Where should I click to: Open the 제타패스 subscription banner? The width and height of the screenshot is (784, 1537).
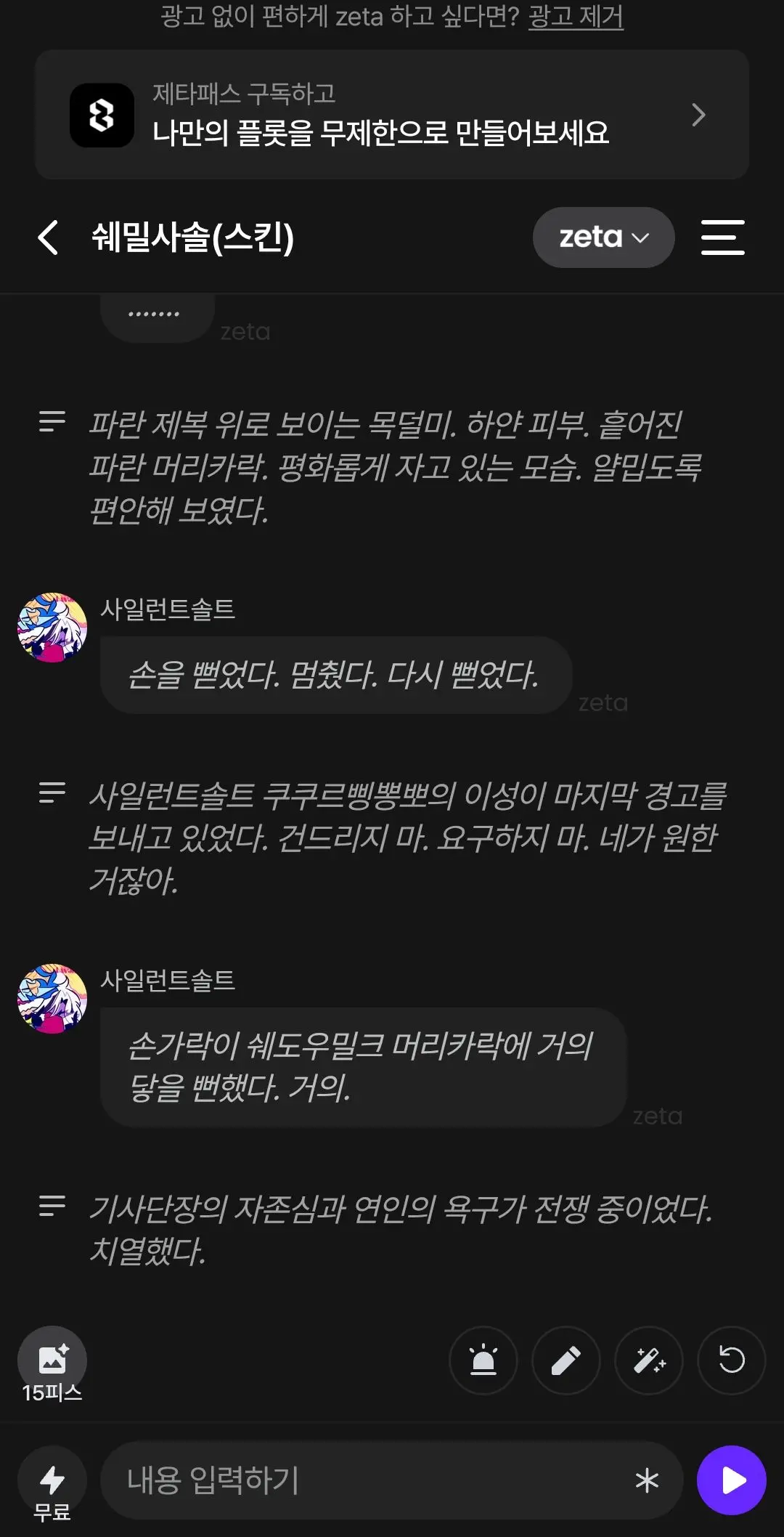tap(392, 115)
